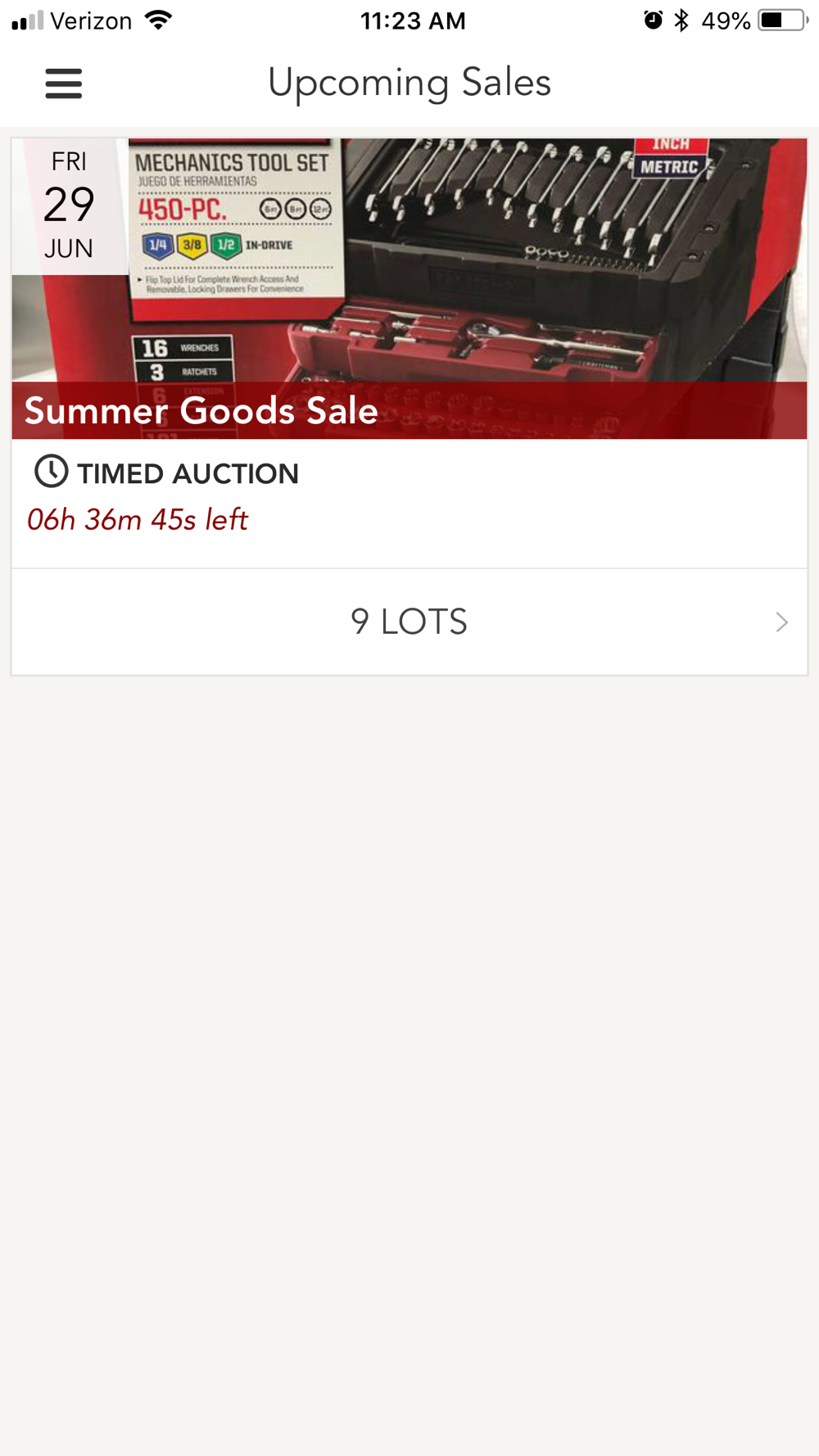Image resolution: width=819 pixels, height=1456 pixels.
Task: View the 9 LOTS list
Action: [x=409, y=622]
